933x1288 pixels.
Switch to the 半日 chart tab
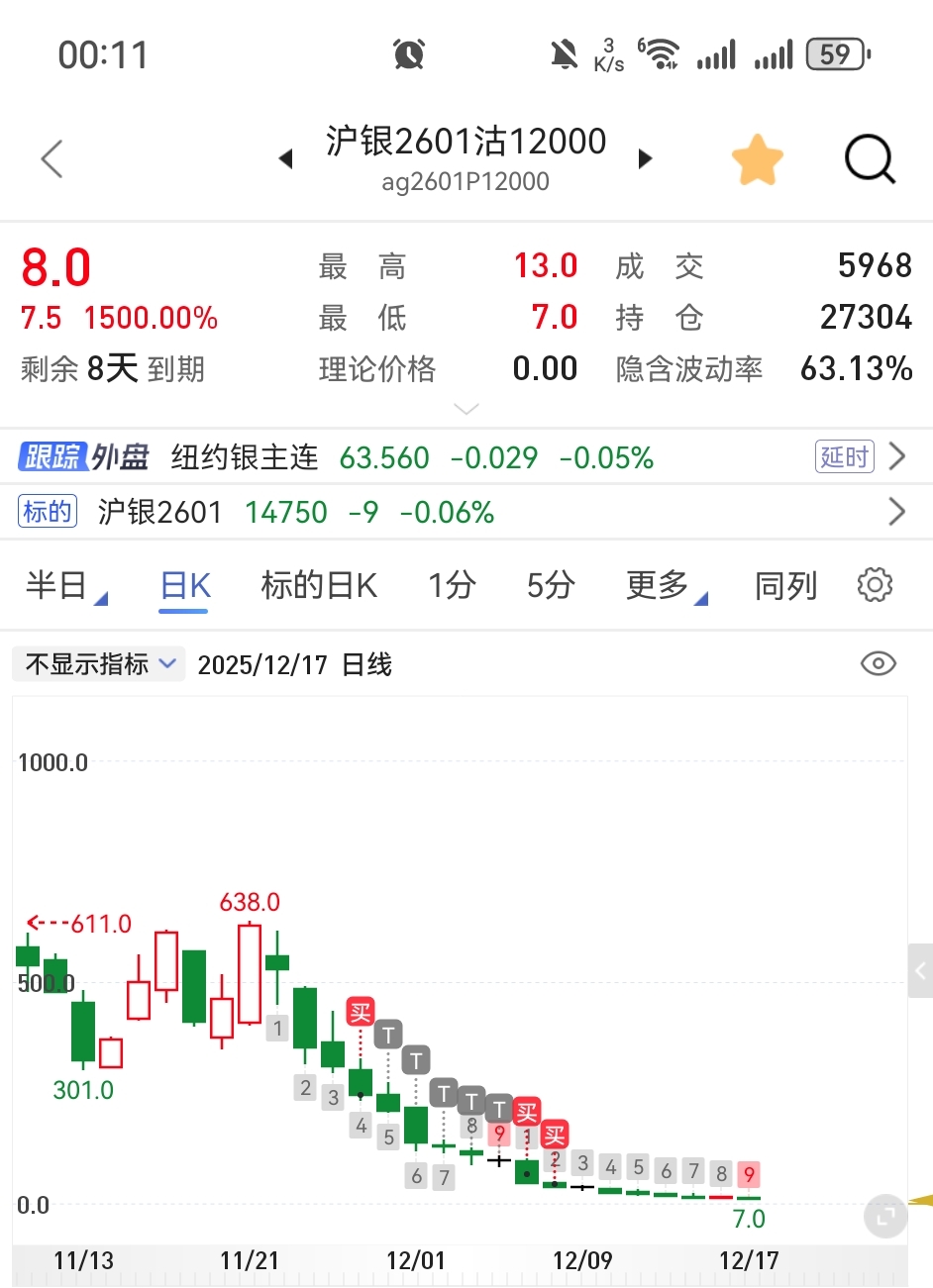(x=66, y=585)
